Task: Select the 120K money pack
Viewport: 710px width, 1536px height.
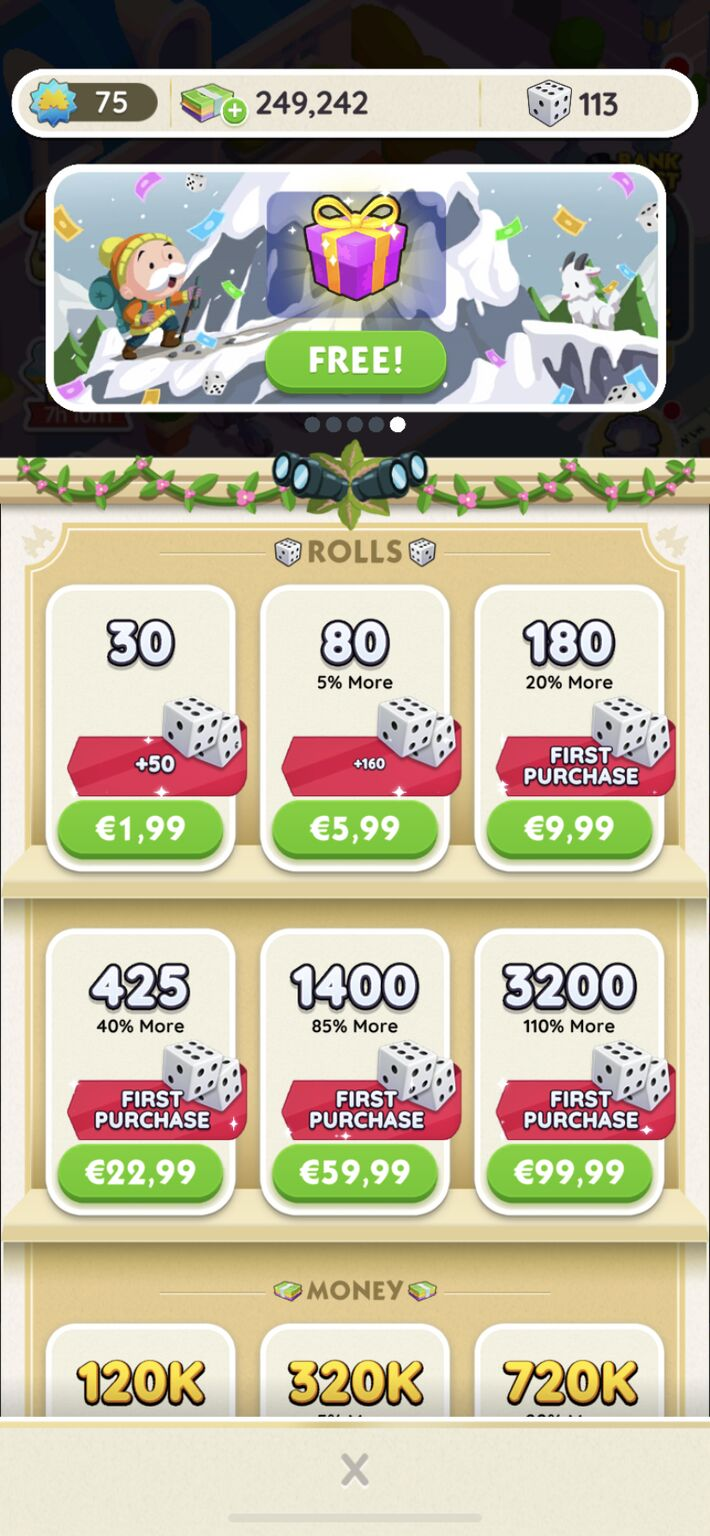Action: coord(140,1383)
